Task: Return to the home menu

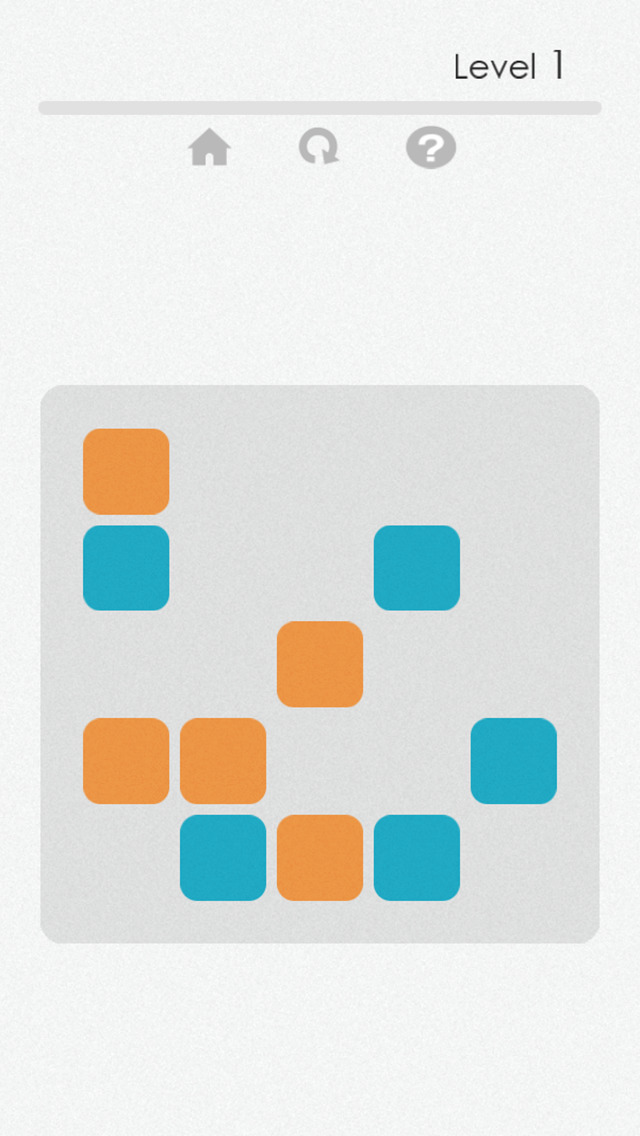Action: 209,148
